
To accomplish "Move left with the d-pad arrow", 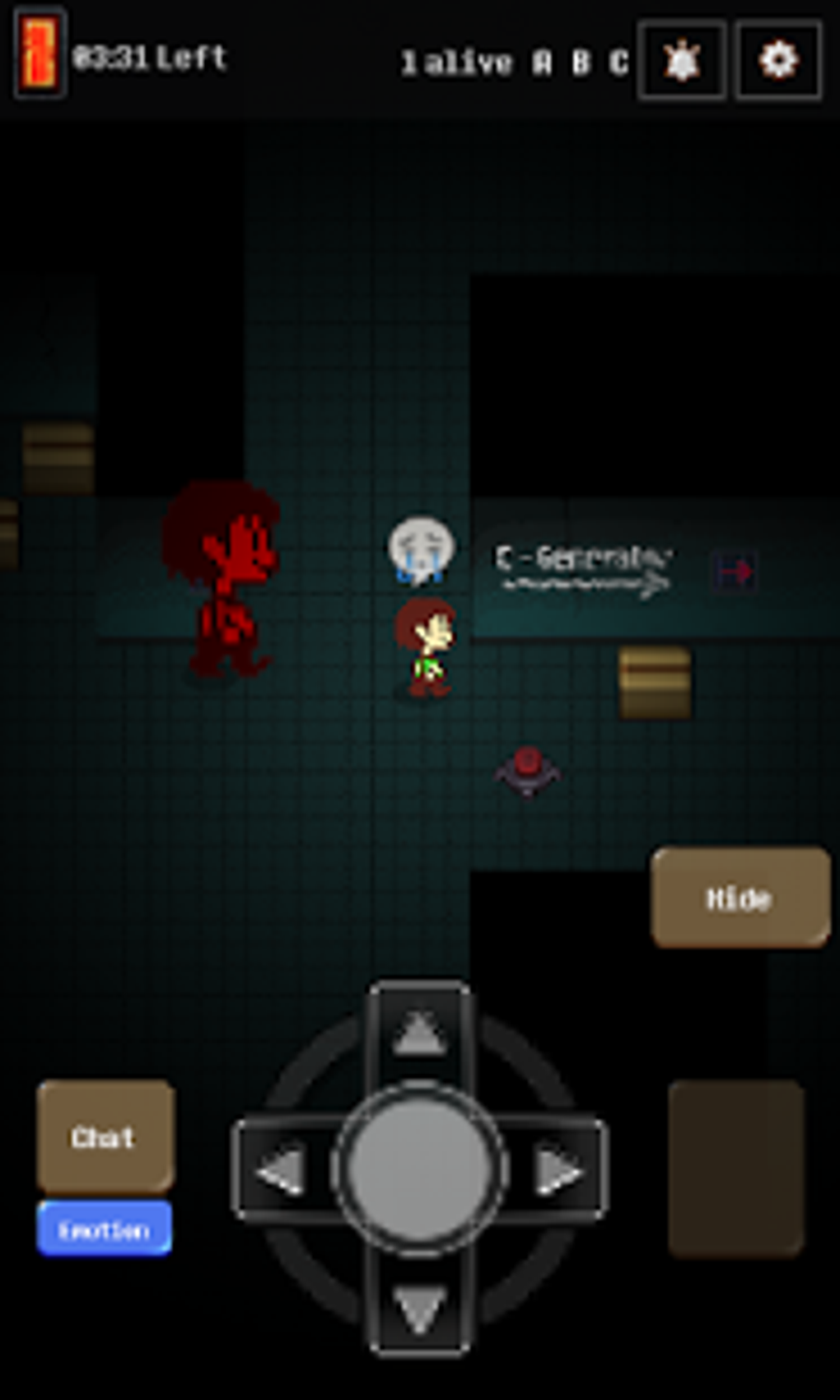I will 282,1169.
